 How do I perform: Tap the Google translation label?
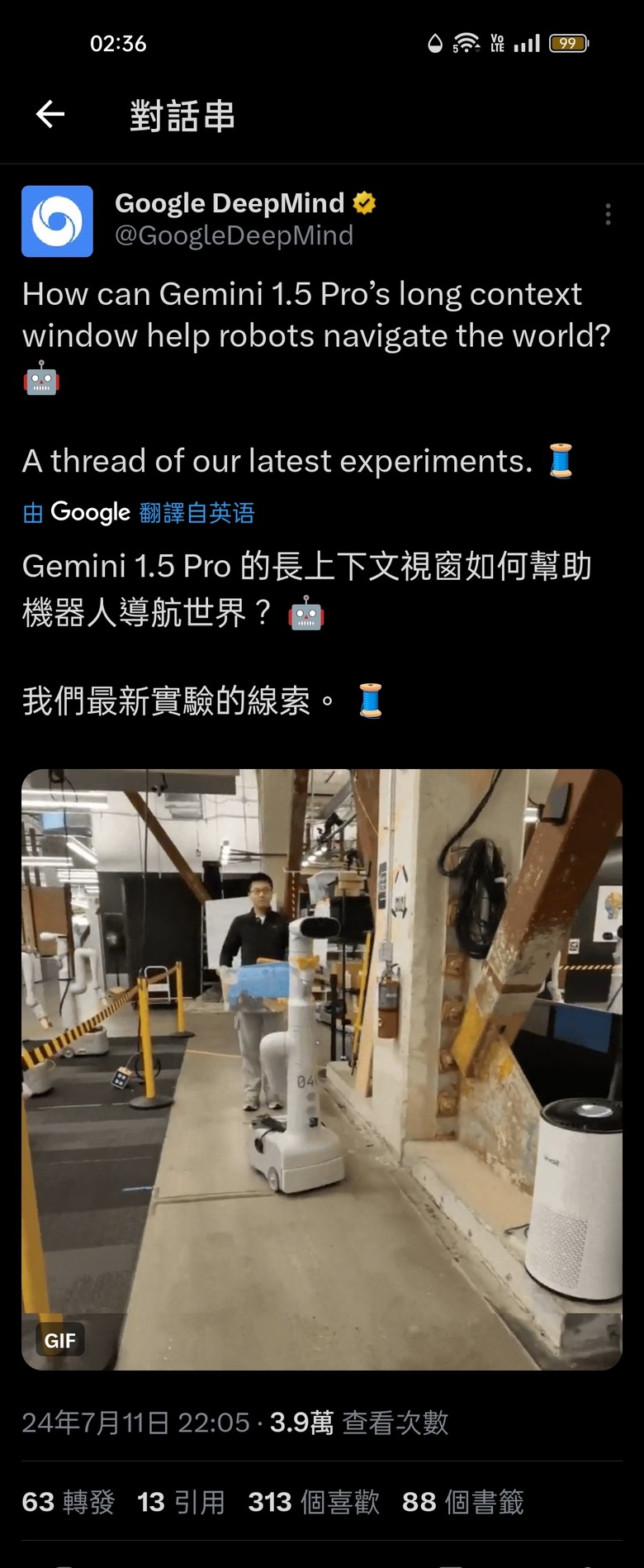coord(139,512)
